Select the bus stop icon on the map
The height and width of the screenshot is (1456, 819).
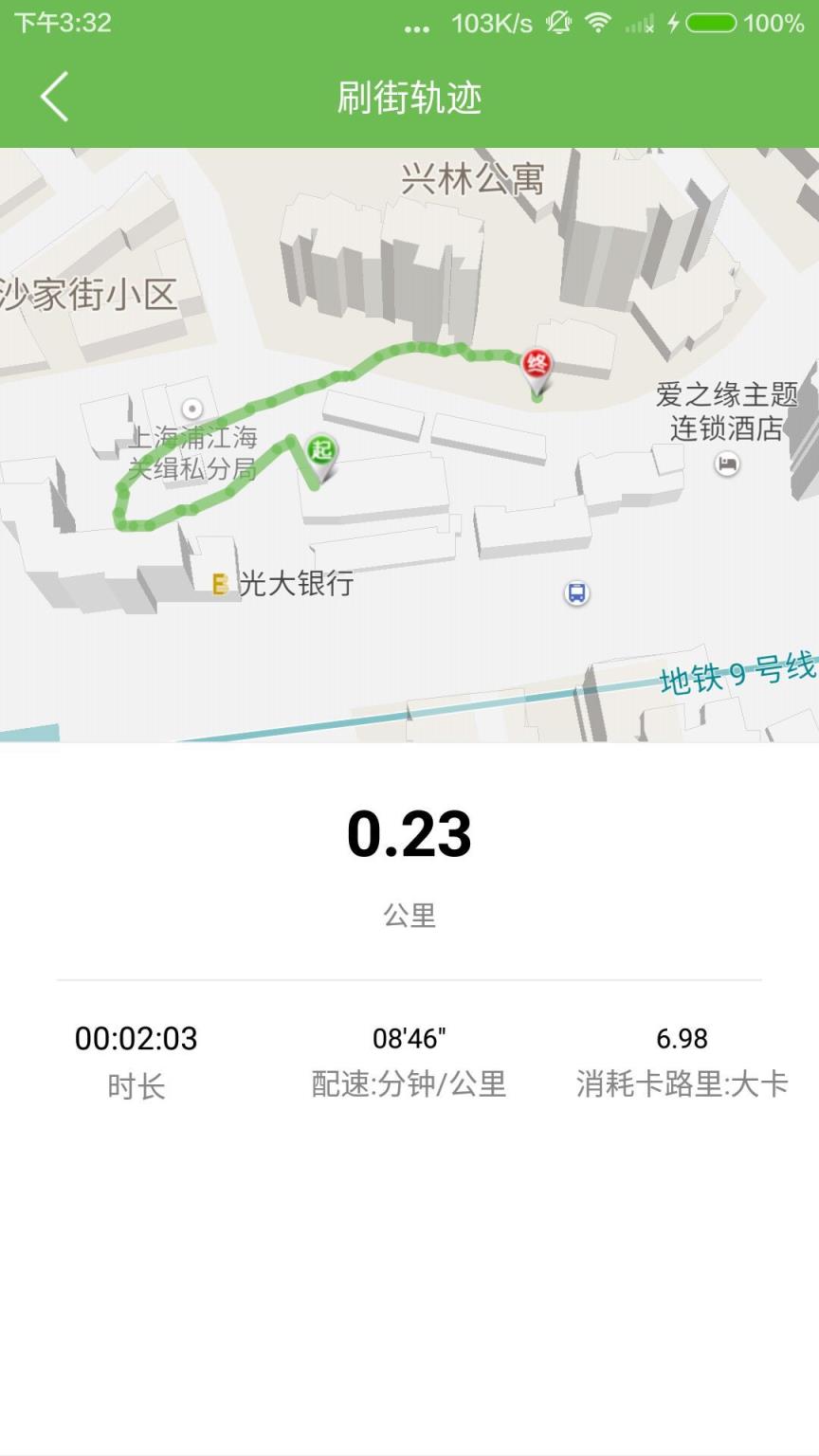point(576,592)
